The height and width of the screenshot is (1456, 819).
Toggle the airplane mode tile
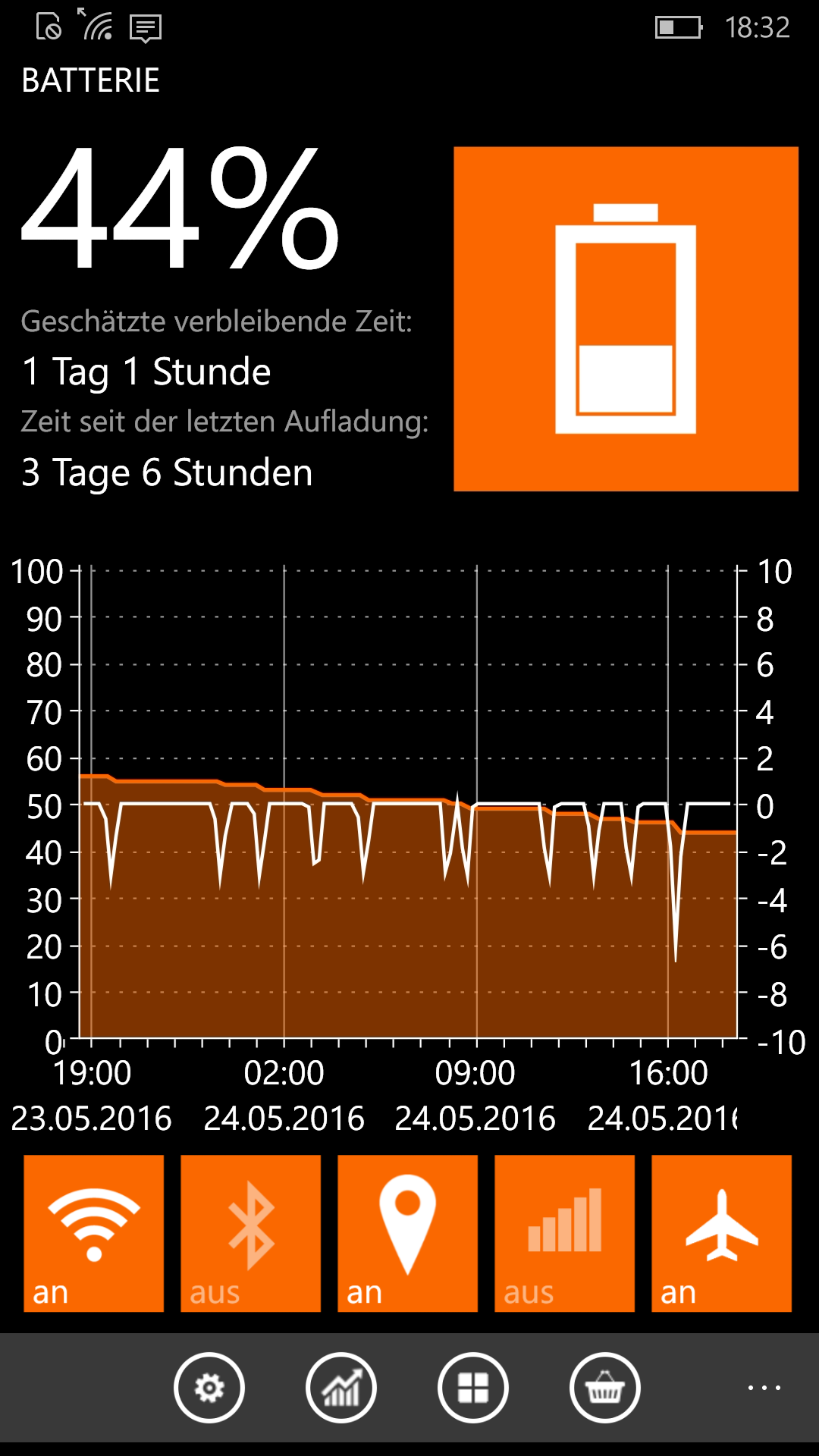[721, 1233]
